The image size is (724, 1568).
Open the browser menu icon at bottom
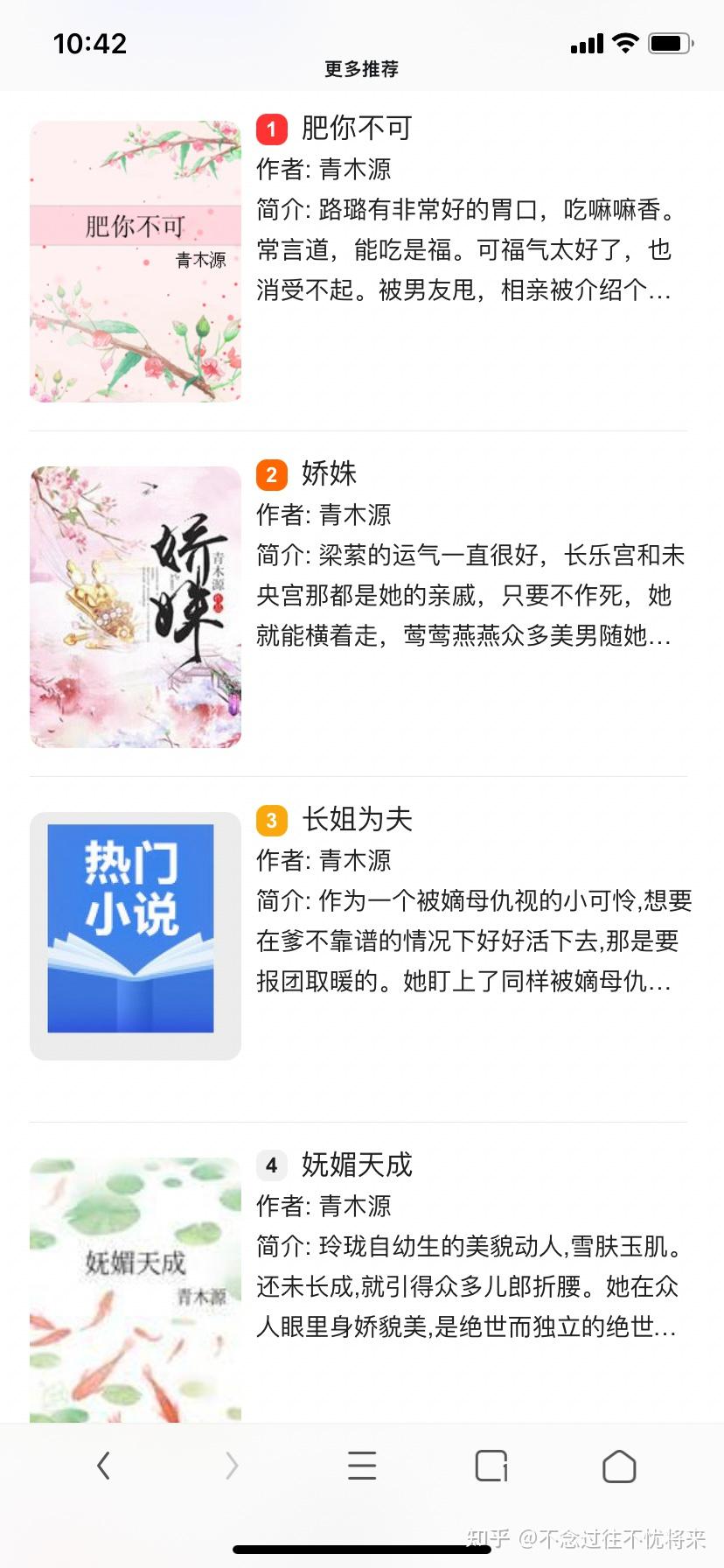point(361,1466)
